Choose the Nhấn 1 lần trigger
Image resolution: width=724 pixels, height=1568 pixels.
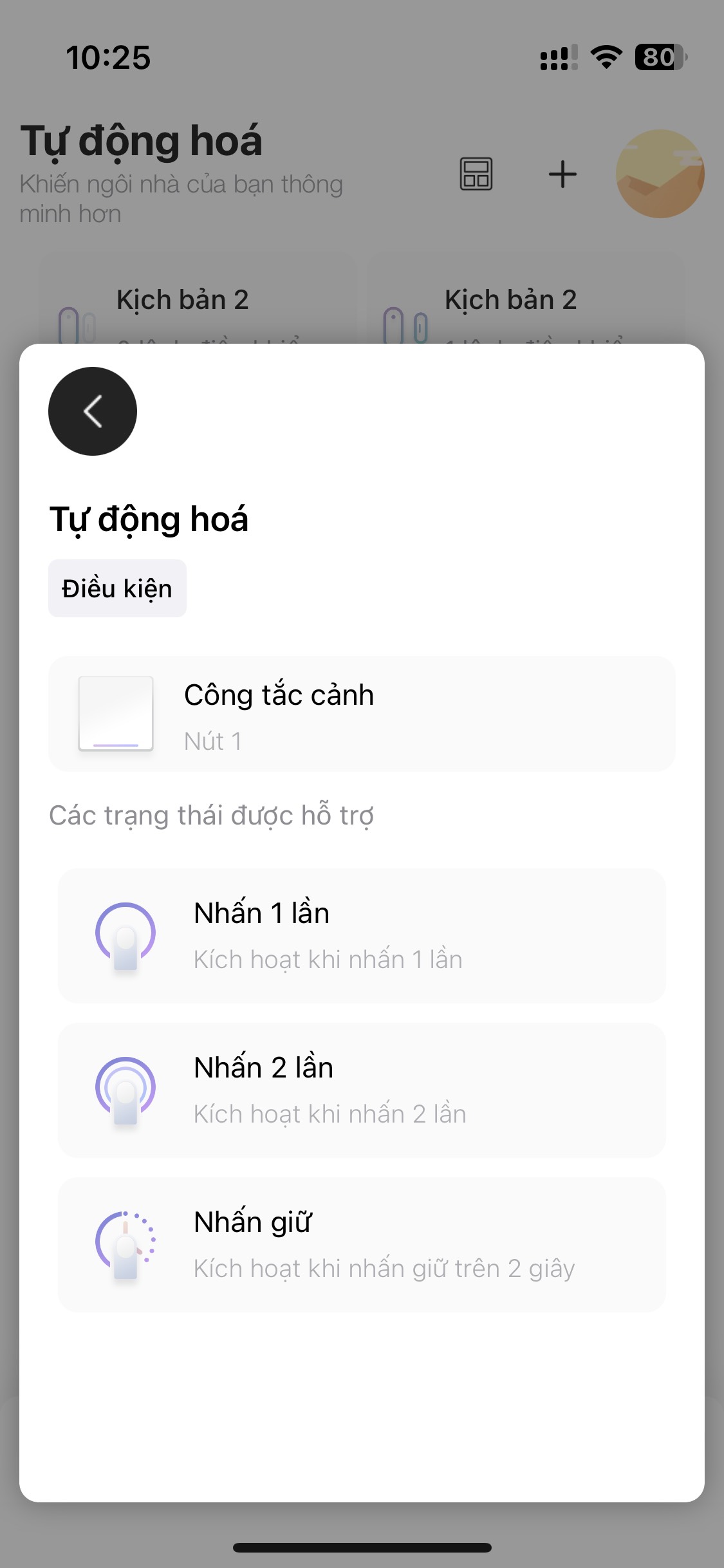[x=362, y=936]
